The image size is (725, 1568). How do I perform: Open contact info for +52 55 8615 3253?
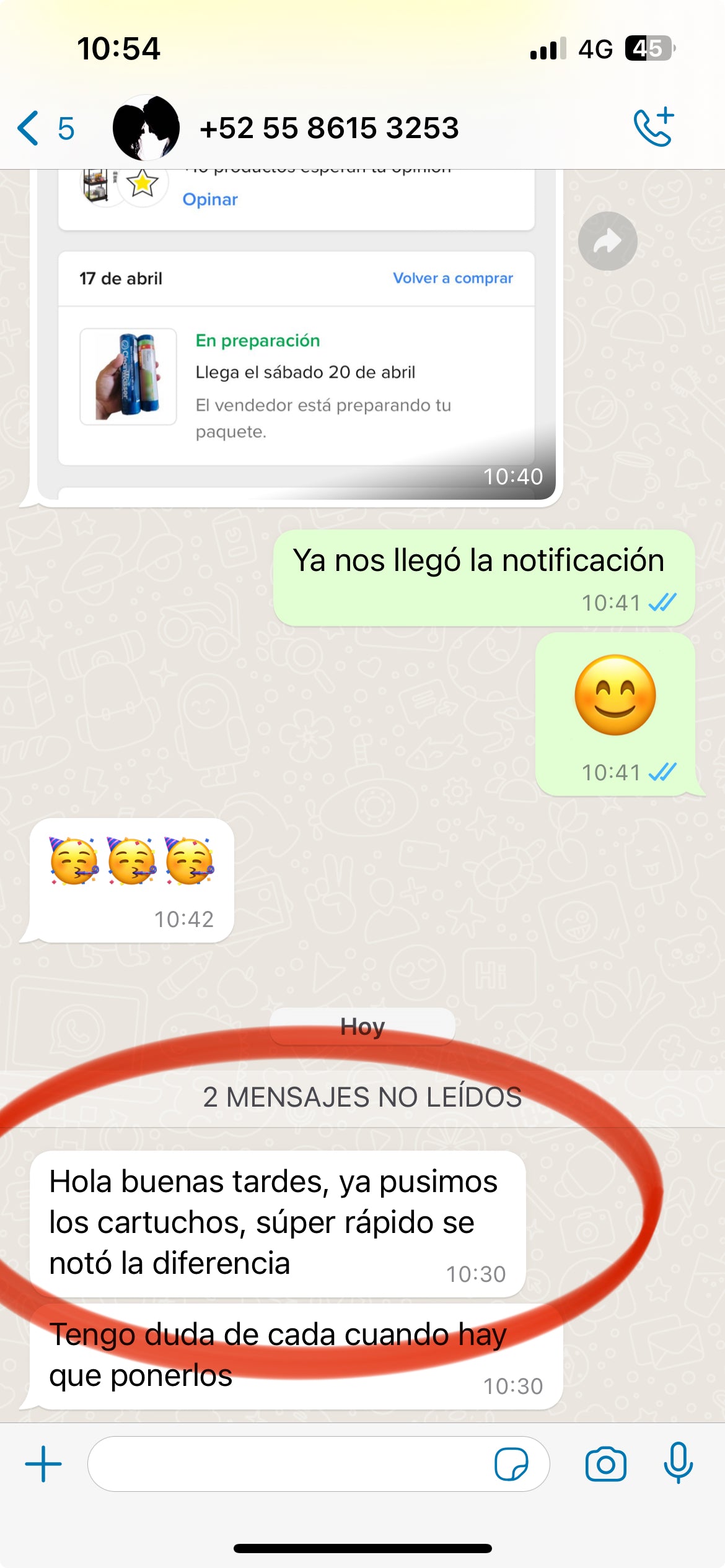click(329, 128)
